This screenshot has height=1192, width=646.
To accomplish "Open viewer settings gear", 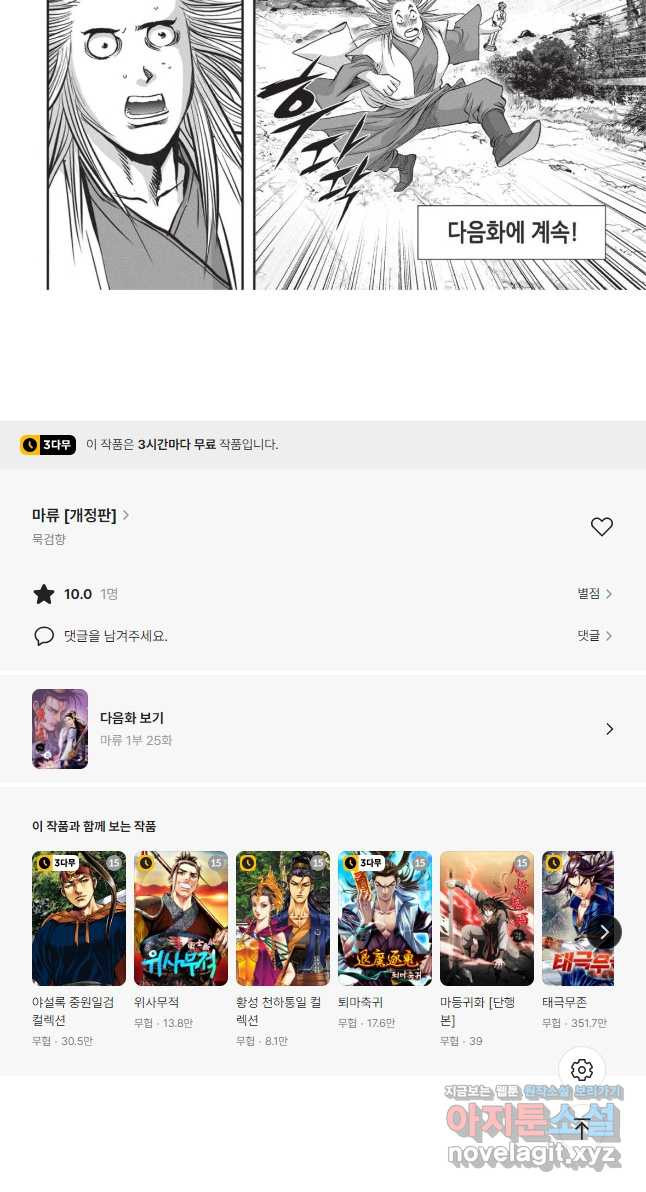I will [582, 1070].
